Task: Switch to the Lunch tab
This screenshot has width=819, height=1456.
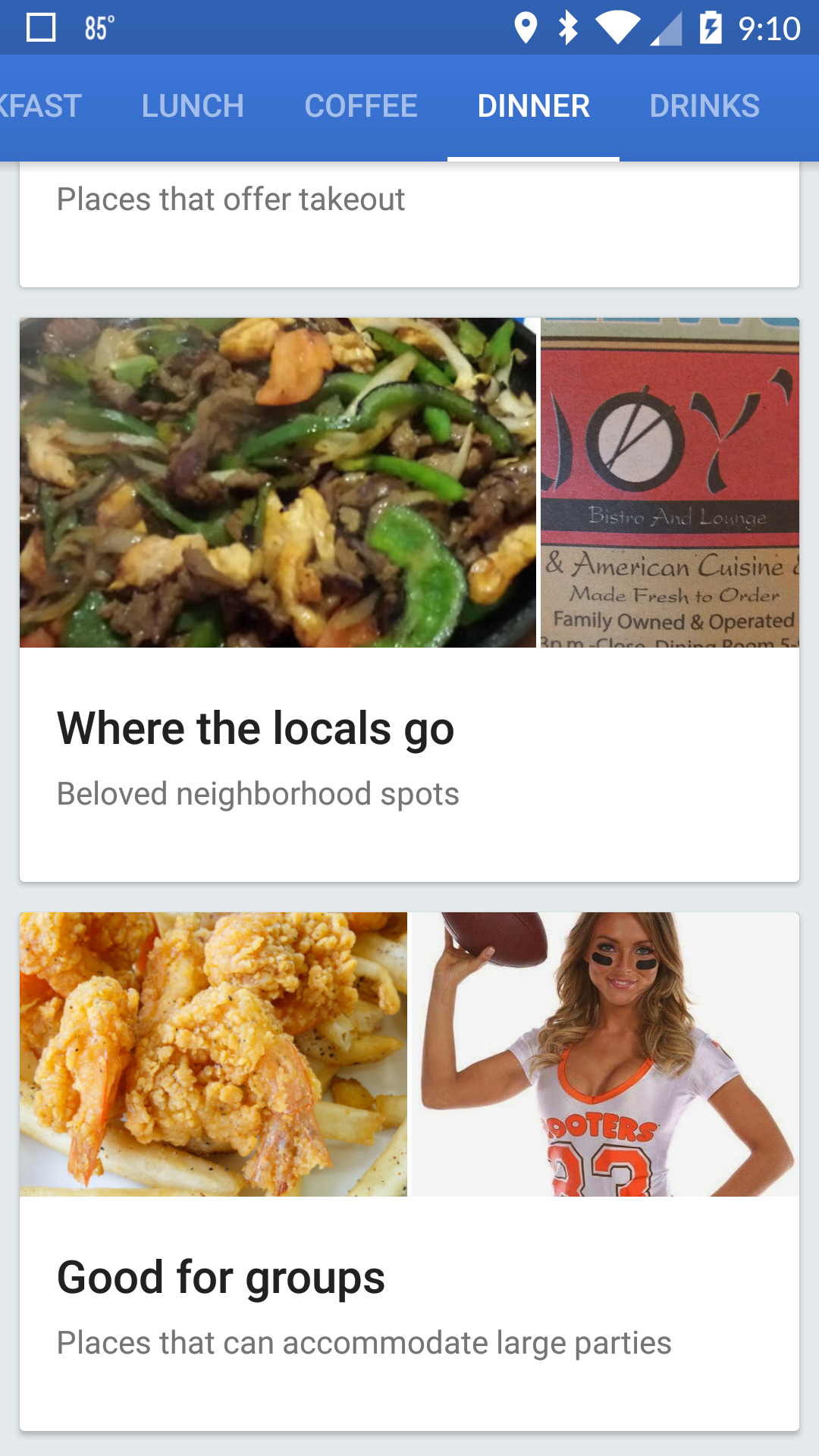Action: [193, 106]
